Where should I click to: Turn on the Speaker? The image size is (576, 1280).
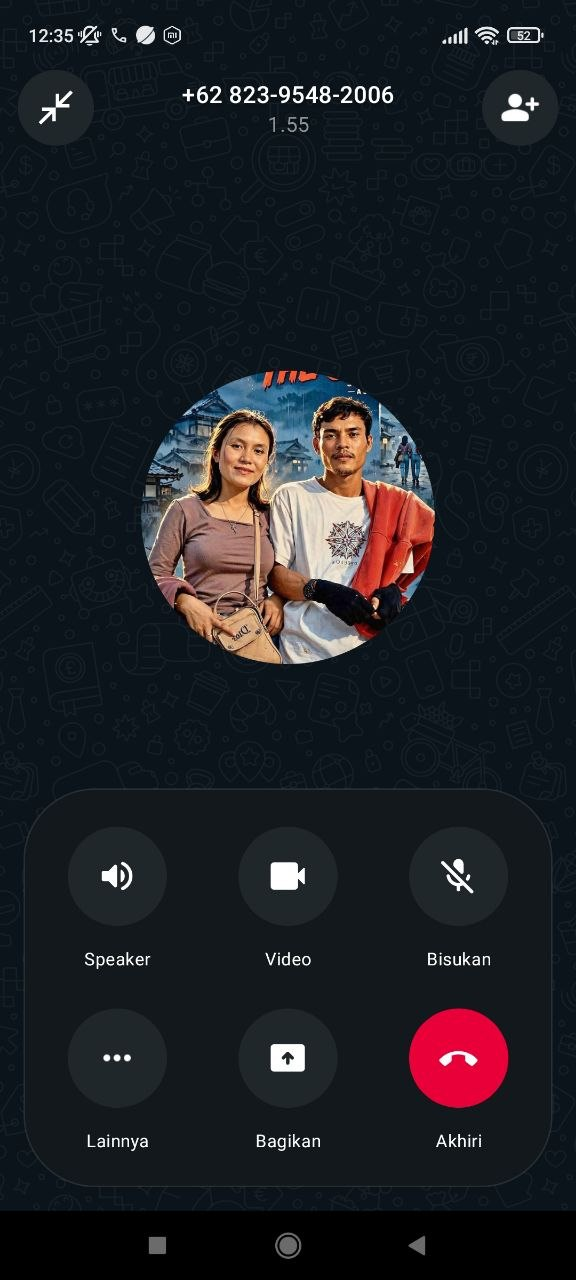coord(117,877)
